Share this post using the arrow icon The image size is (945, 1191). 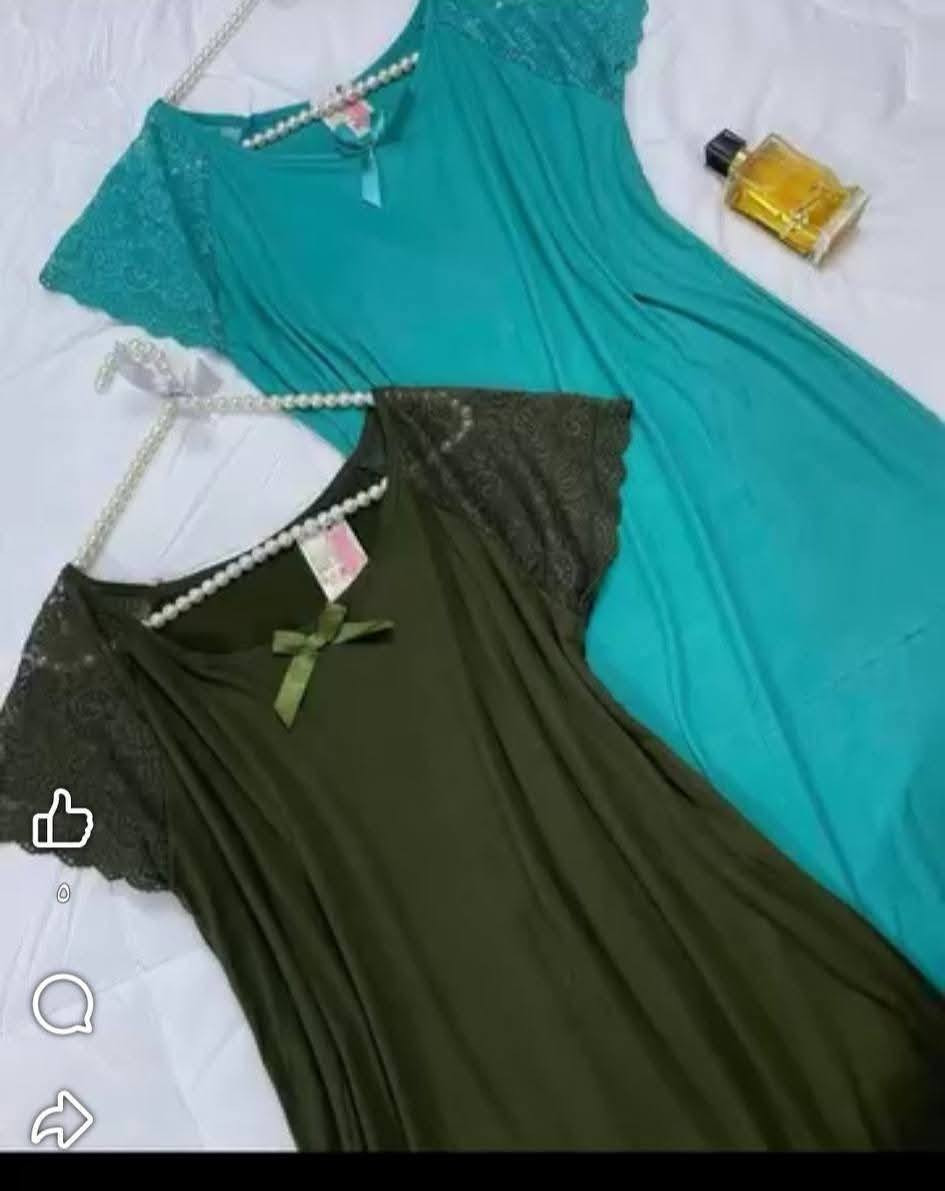[x=62, y=1119]
